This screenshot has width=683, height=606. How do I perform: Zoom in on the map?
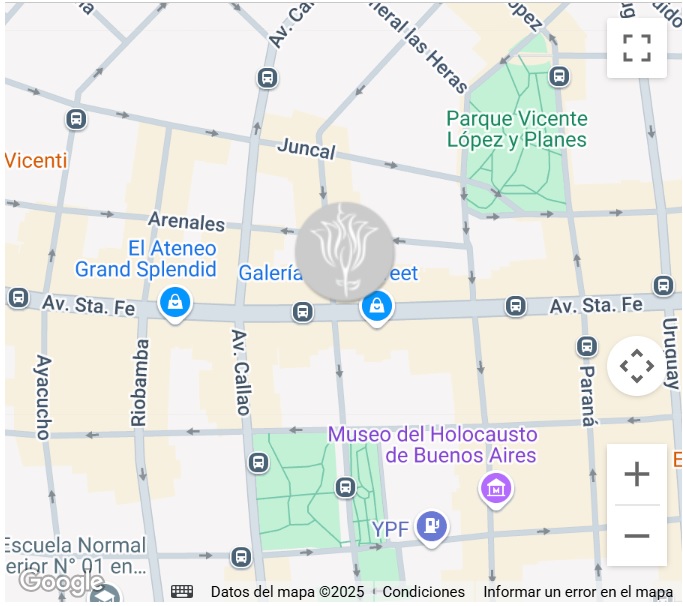pos(636,474)
